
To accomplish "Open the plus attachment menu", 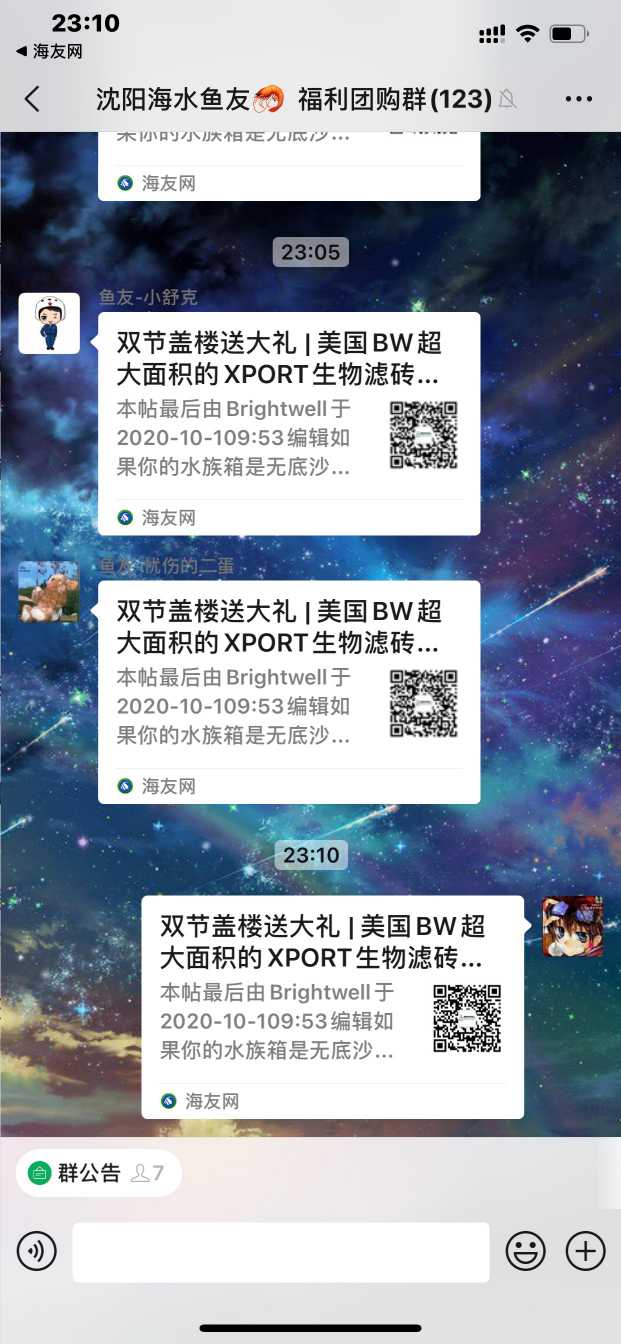I will [586, 1251].
